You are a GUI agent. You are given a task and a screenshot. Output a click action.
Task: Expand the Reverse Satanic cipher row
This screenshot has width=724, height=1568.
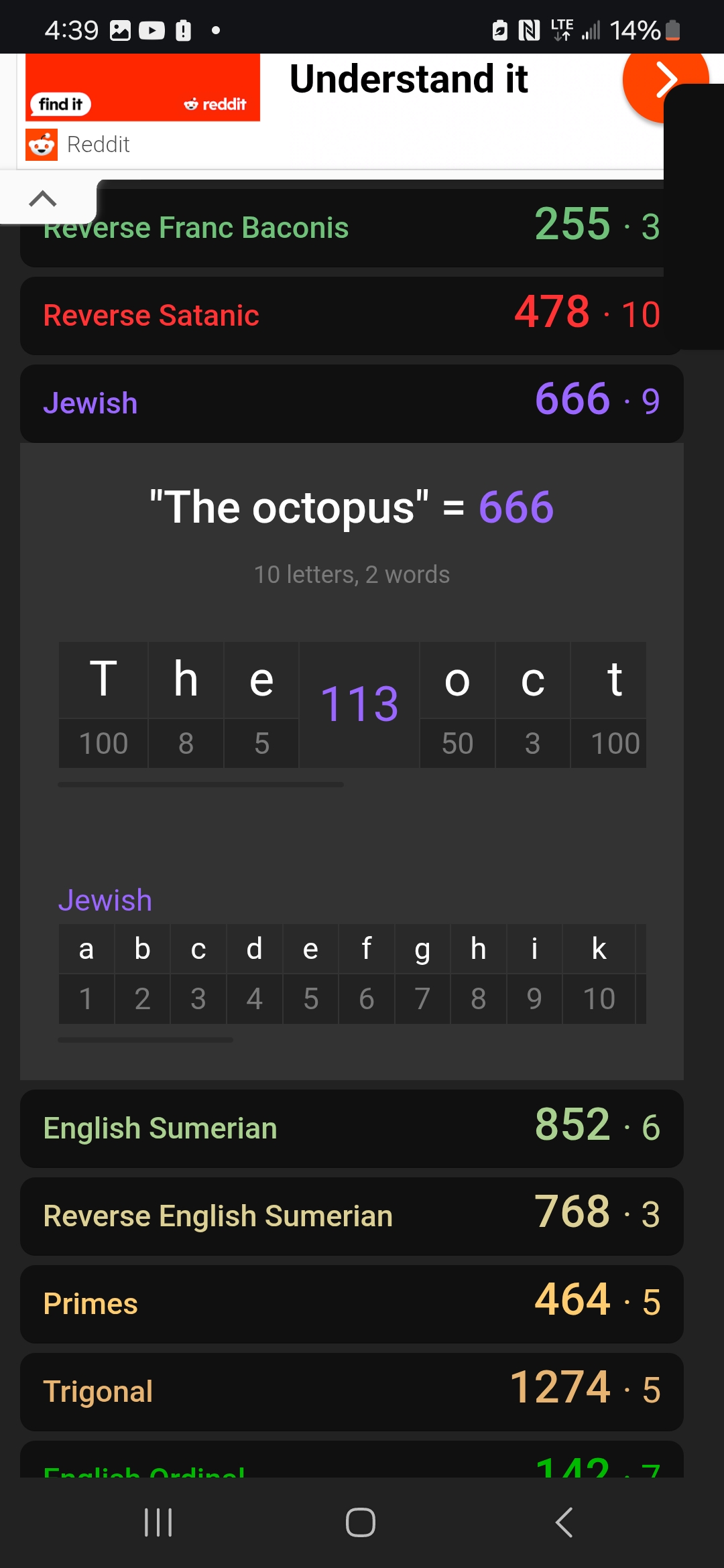click(x=351, y=316)
